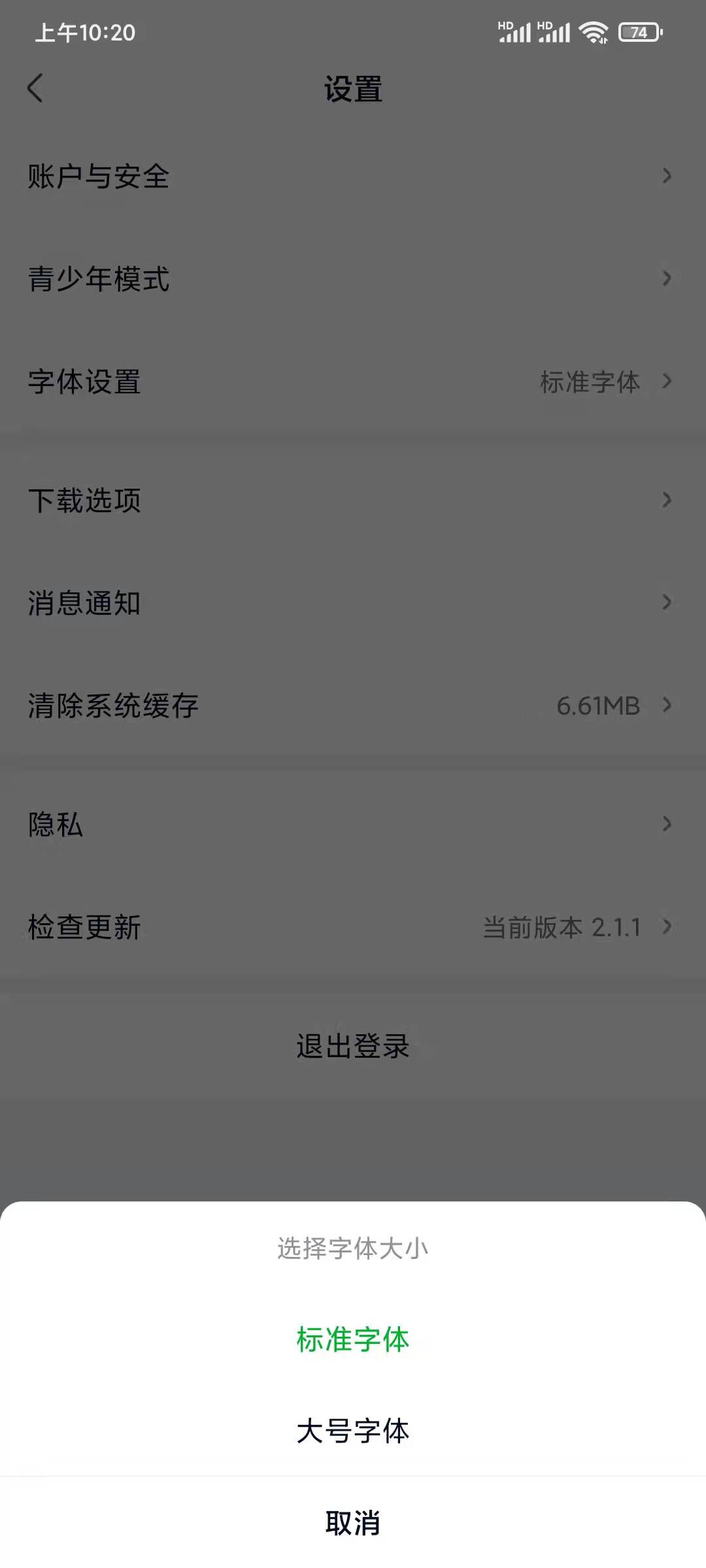Open 字体设置 showing 标准字体
Screen dimensions: 706x1568
(353, 383)
